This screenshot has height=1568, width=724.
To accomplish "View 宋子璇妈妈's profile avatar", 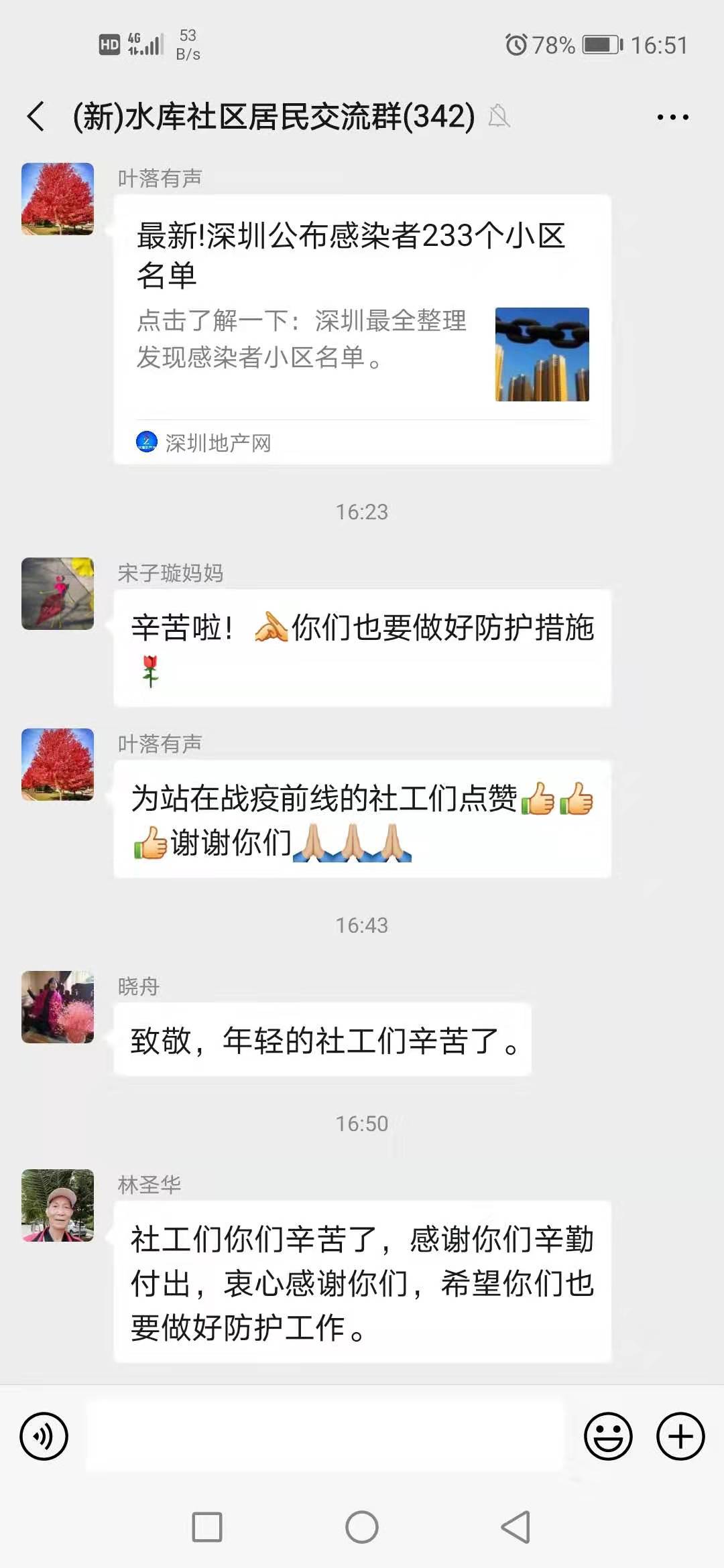I will pos(58,594).
